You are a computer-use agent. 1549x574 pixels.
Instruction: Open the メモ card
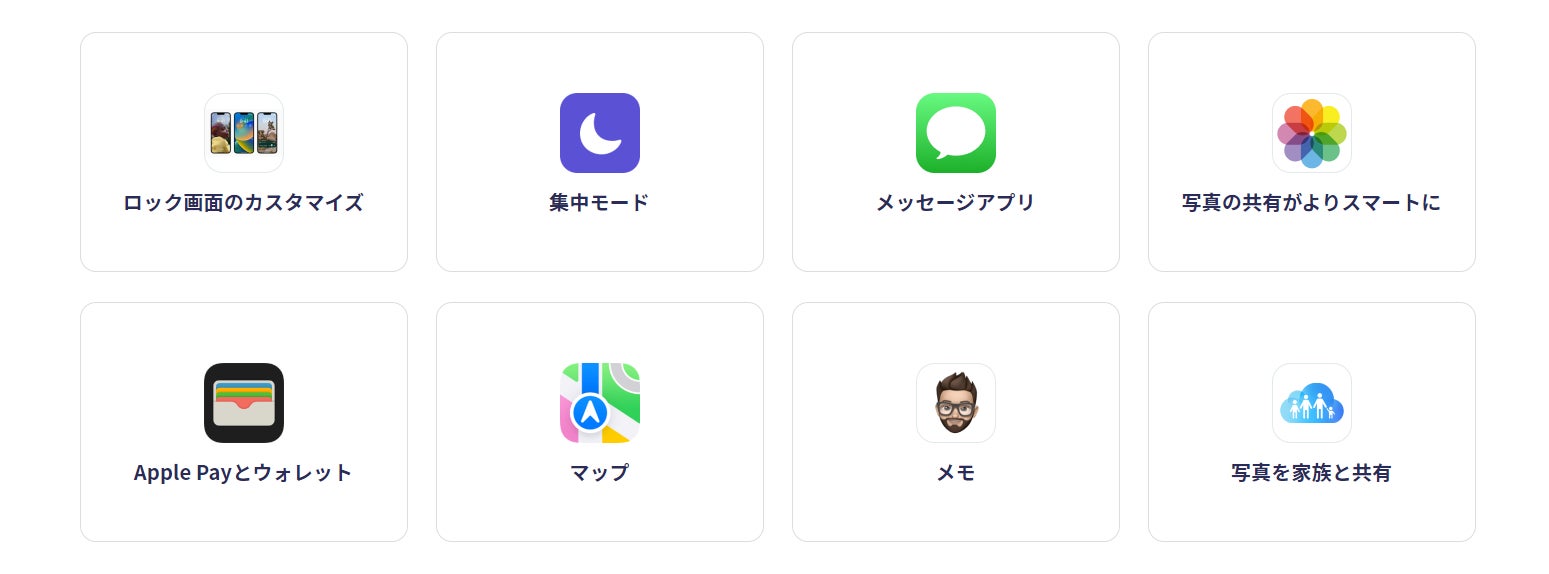tap(955, 422)
